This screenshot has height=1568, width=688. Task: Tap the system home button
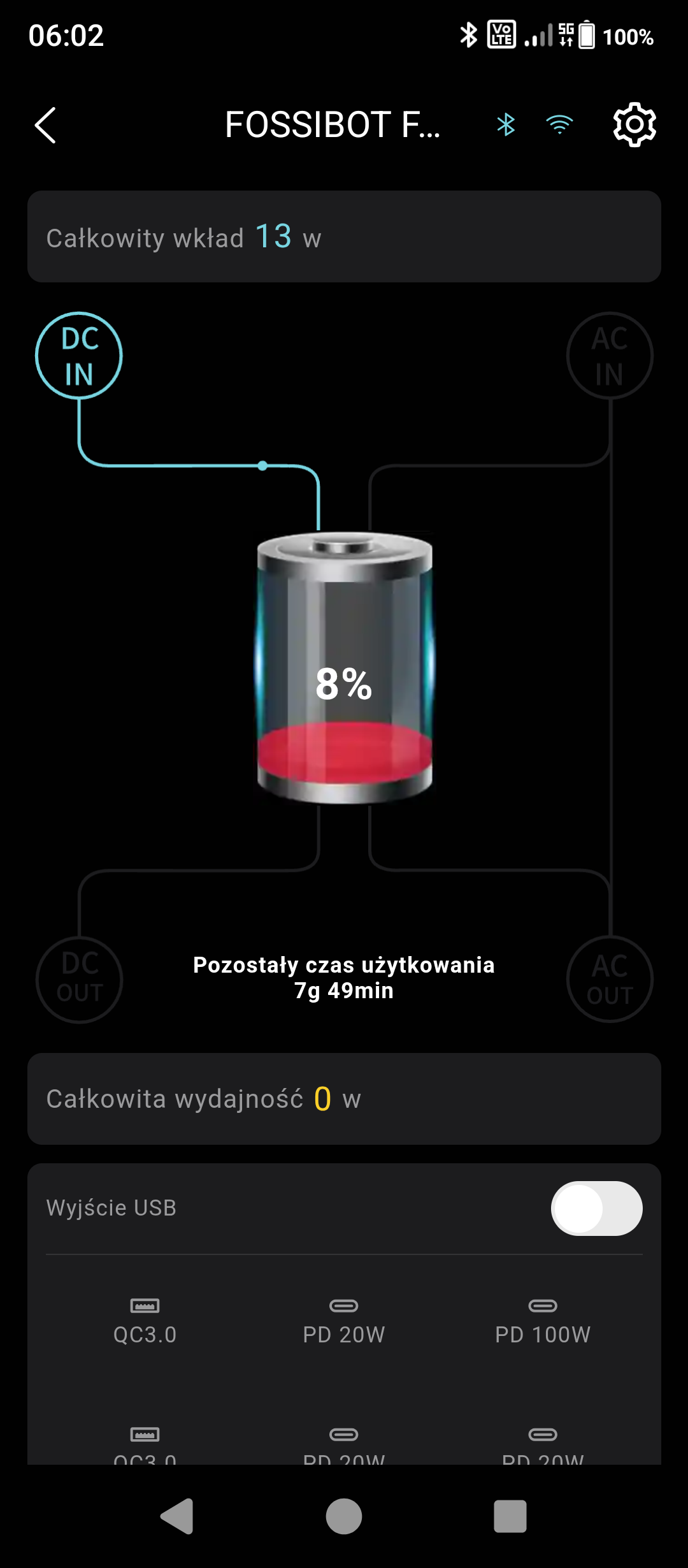[344, 1516]
